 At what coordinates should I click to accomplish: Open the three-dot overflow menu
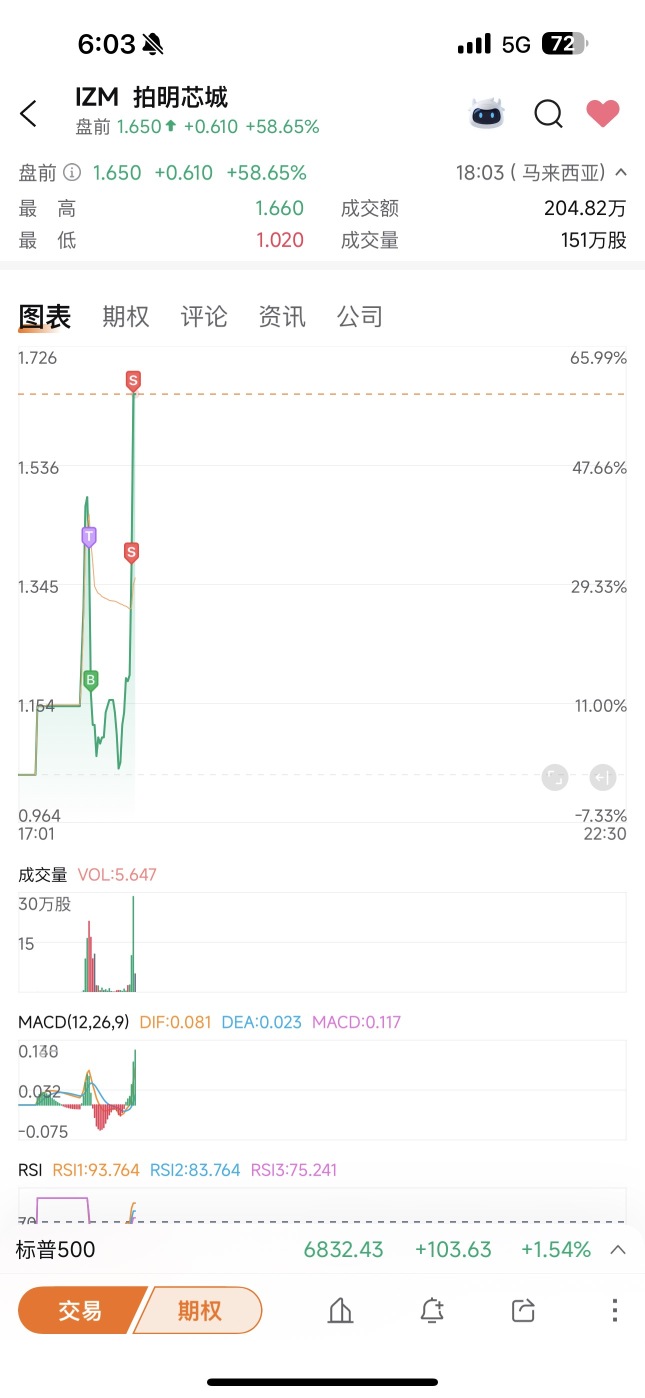pyautogui.click(x=614, y=1311)
